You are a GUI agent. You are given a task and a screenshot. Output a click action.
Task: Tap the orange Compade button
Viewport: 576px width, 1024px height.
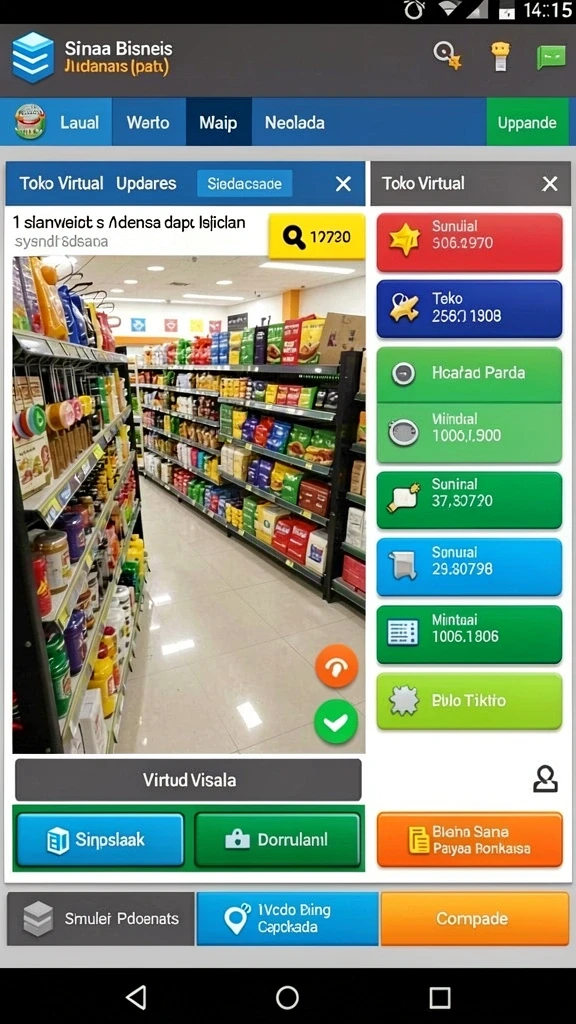point(475,919)
